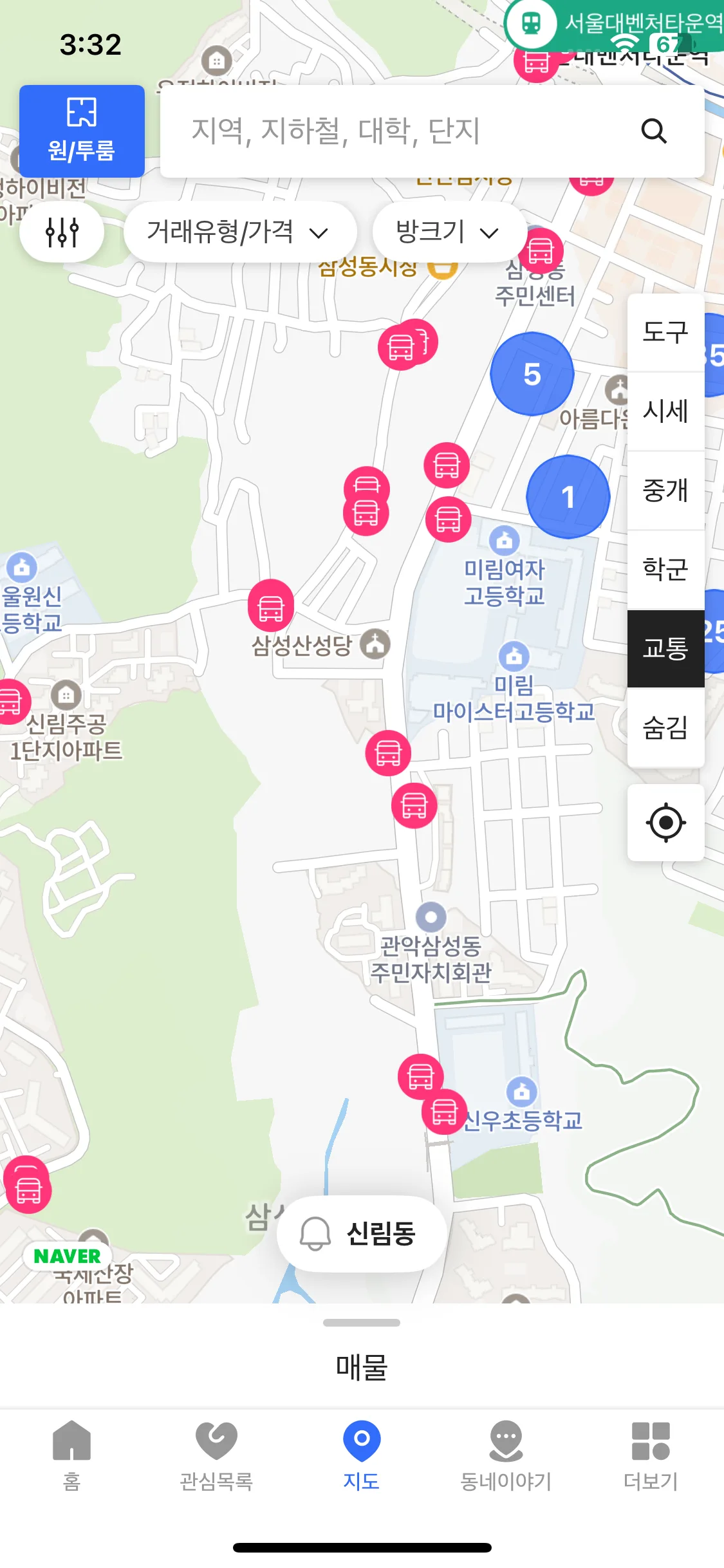Expand the 방크기 room size dropdown

click(447, 233)
